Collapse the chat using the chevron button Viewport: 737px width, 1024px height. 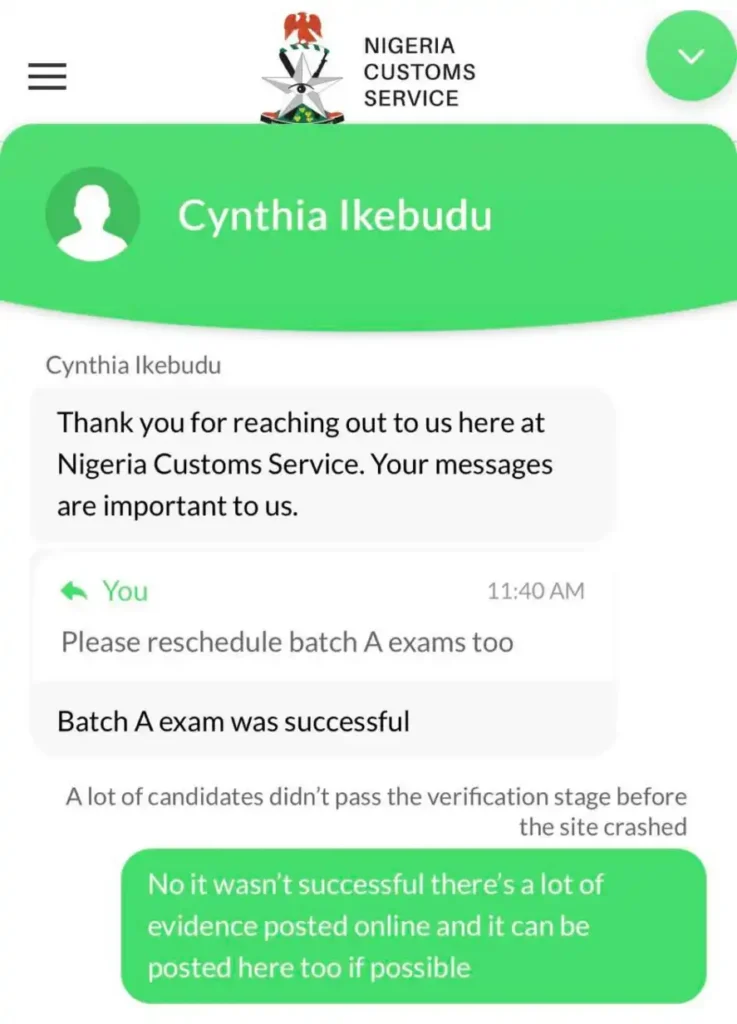[x=690, y=57]
